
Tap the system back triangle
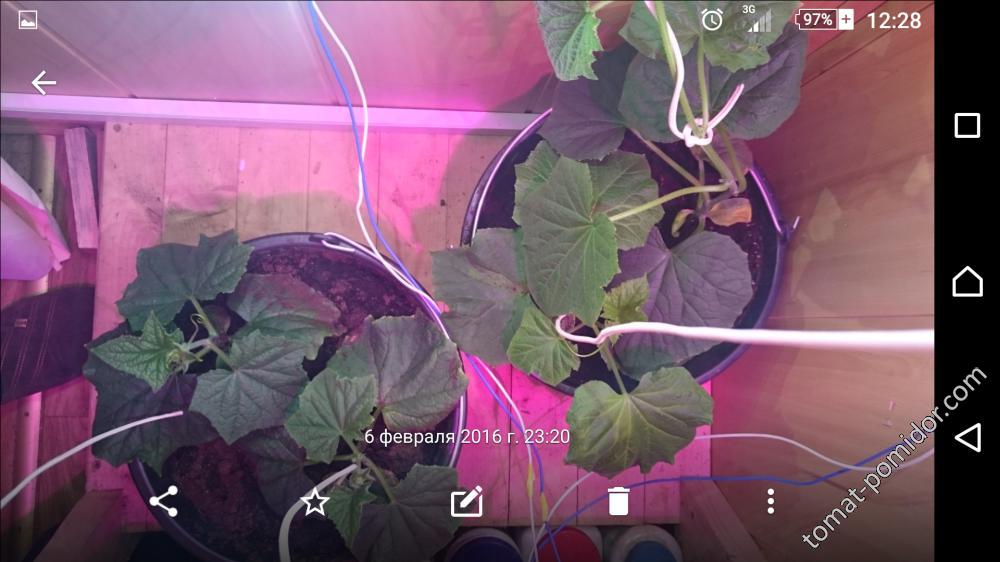967,438
